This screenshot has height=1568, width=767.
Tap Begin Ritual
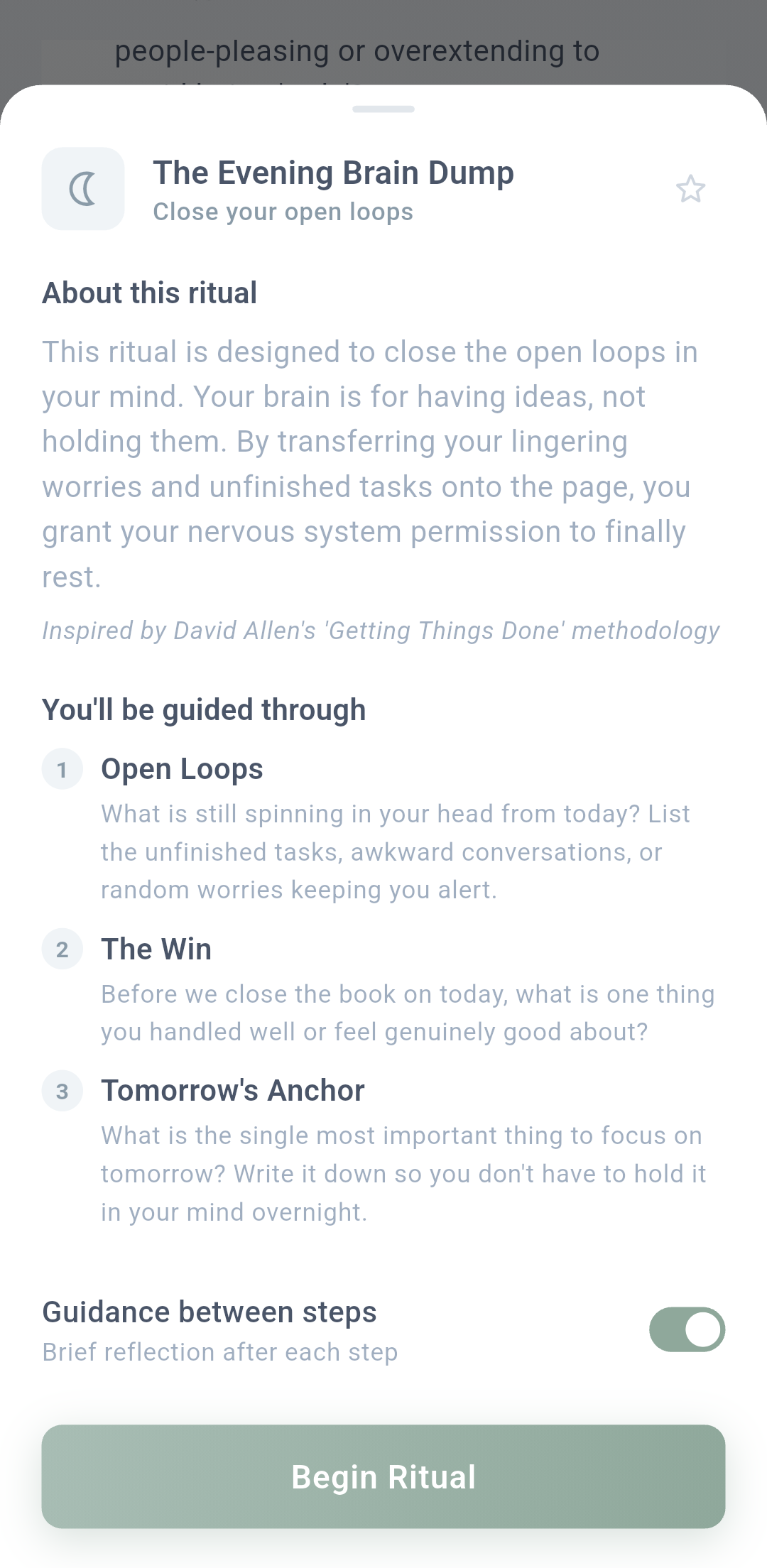[x=383, y=1477]
